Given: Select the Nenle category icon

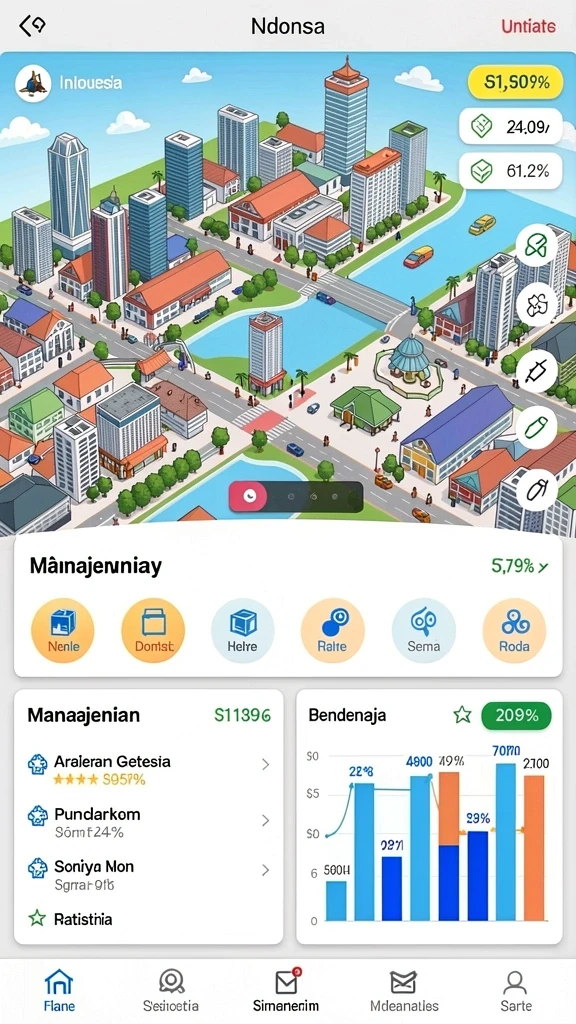Looking at the screenshot, I should coord(63,630).
